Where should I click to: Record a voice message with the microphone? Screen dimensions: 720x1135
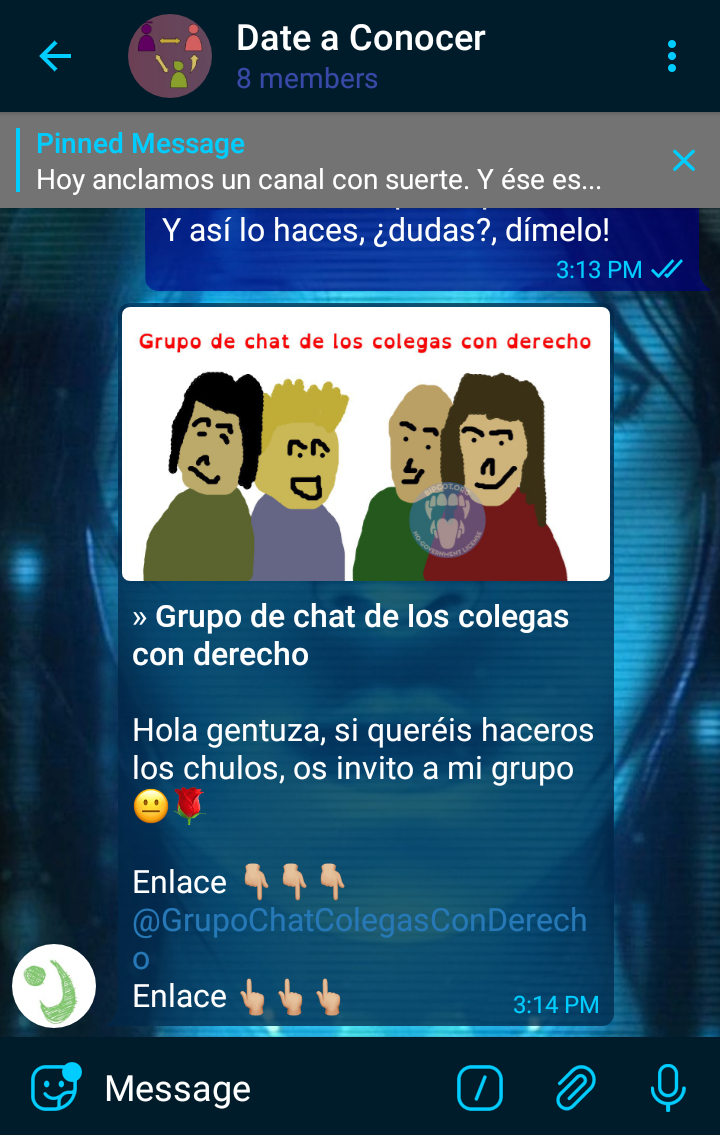(667, 1088)
